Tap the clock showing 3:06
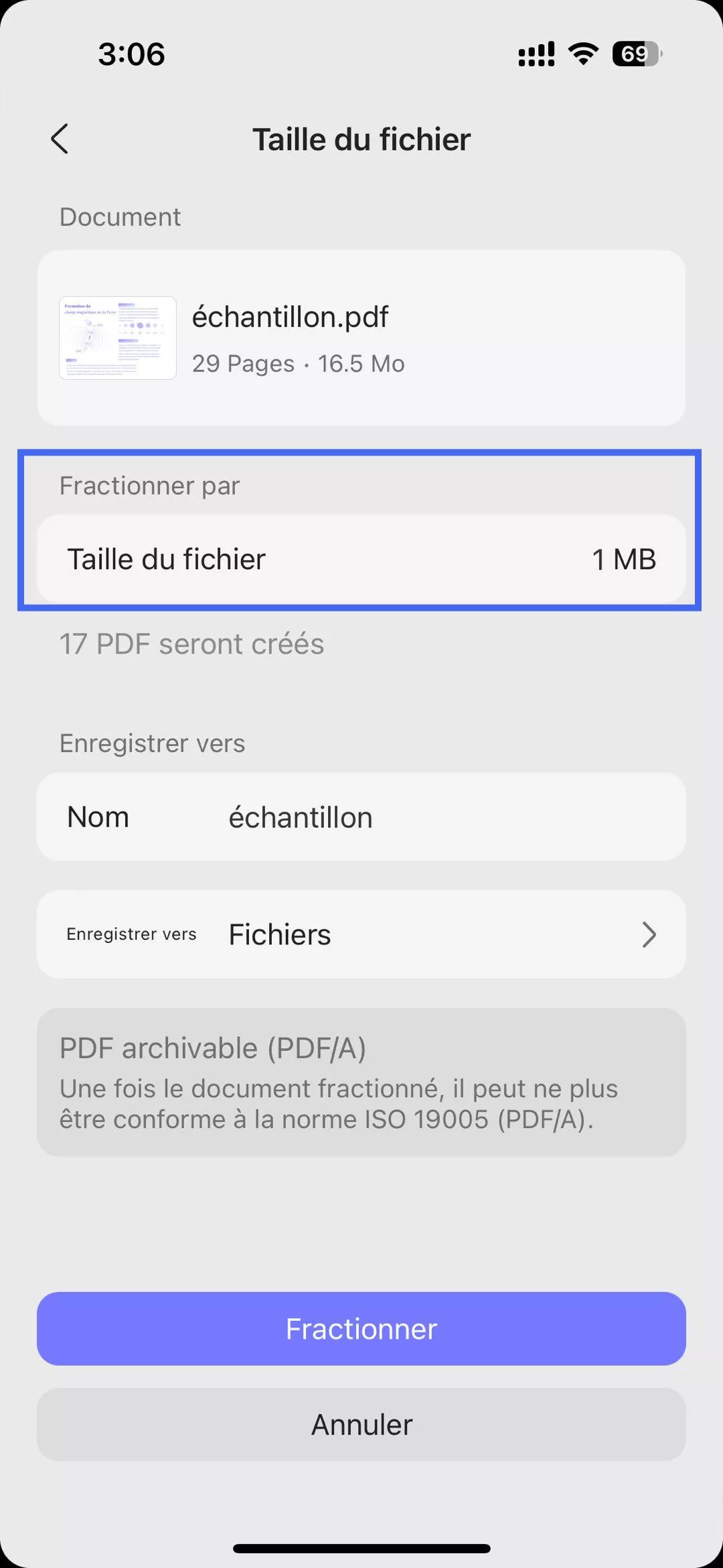The height and width of the screenshot is (1568, 723). 131,54
